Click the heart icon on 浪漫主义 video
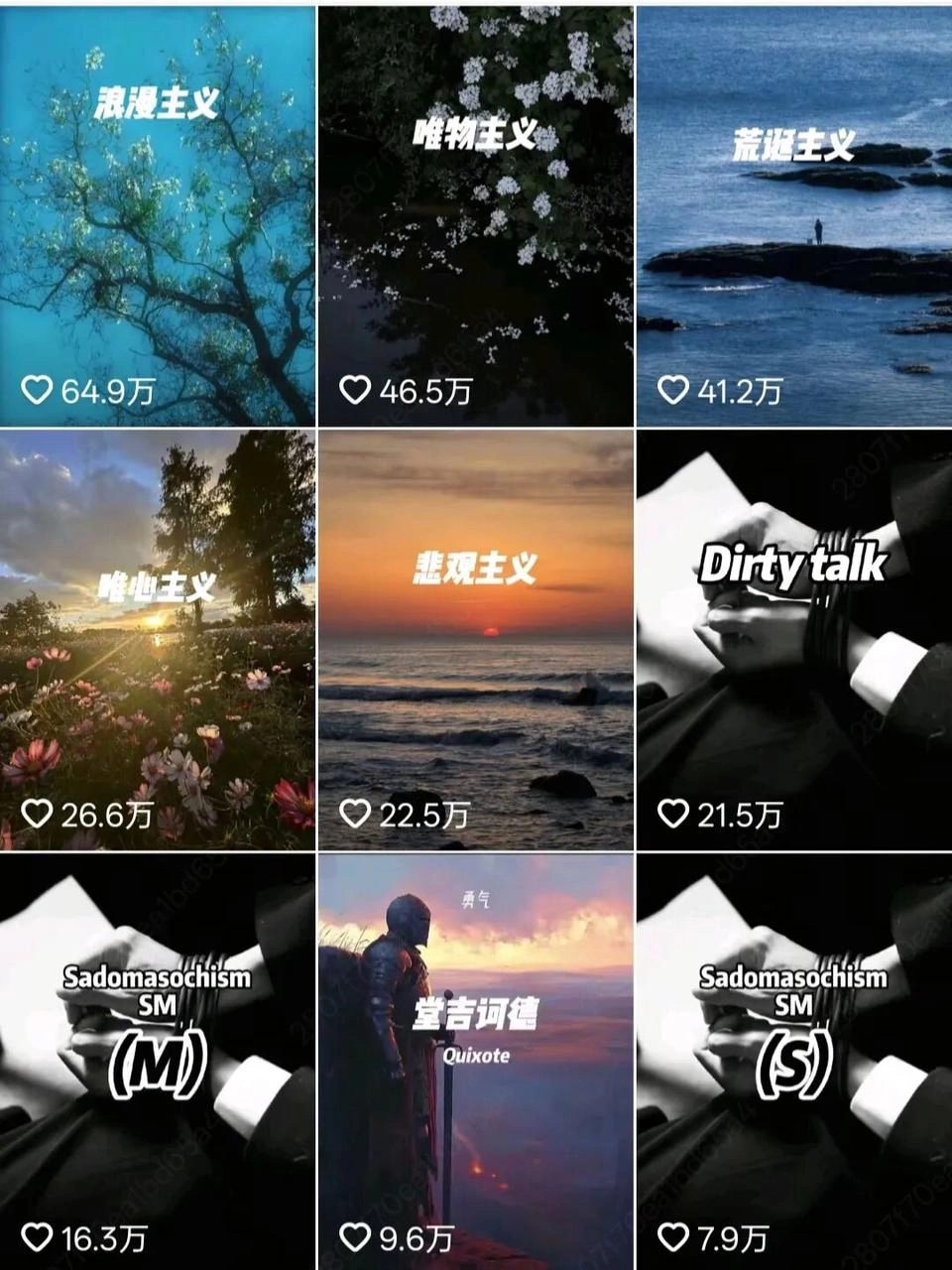Image resolution: width=952 pixels, height=1270 pixels. coord(38,387)
